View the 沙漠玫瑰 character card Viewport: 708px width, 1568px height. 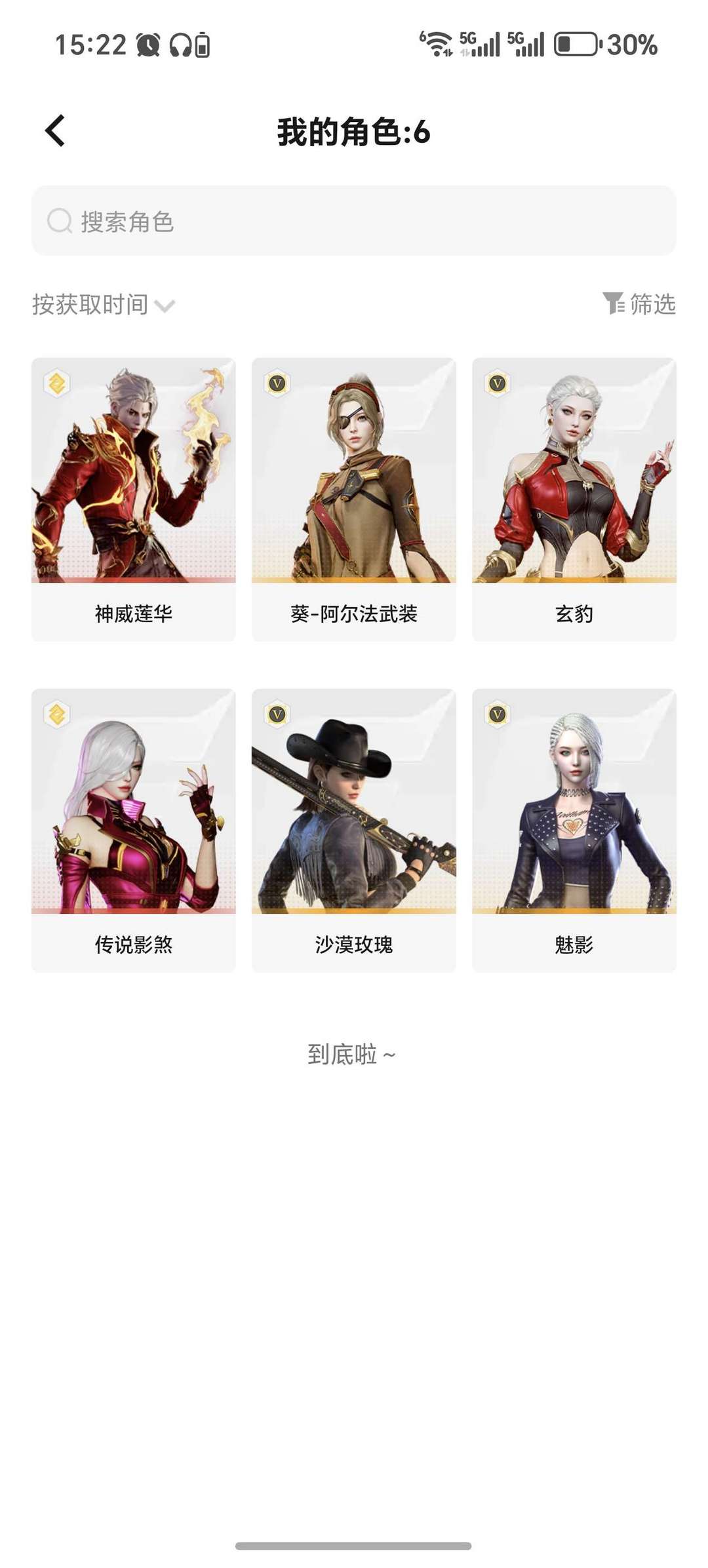(354, 831)
